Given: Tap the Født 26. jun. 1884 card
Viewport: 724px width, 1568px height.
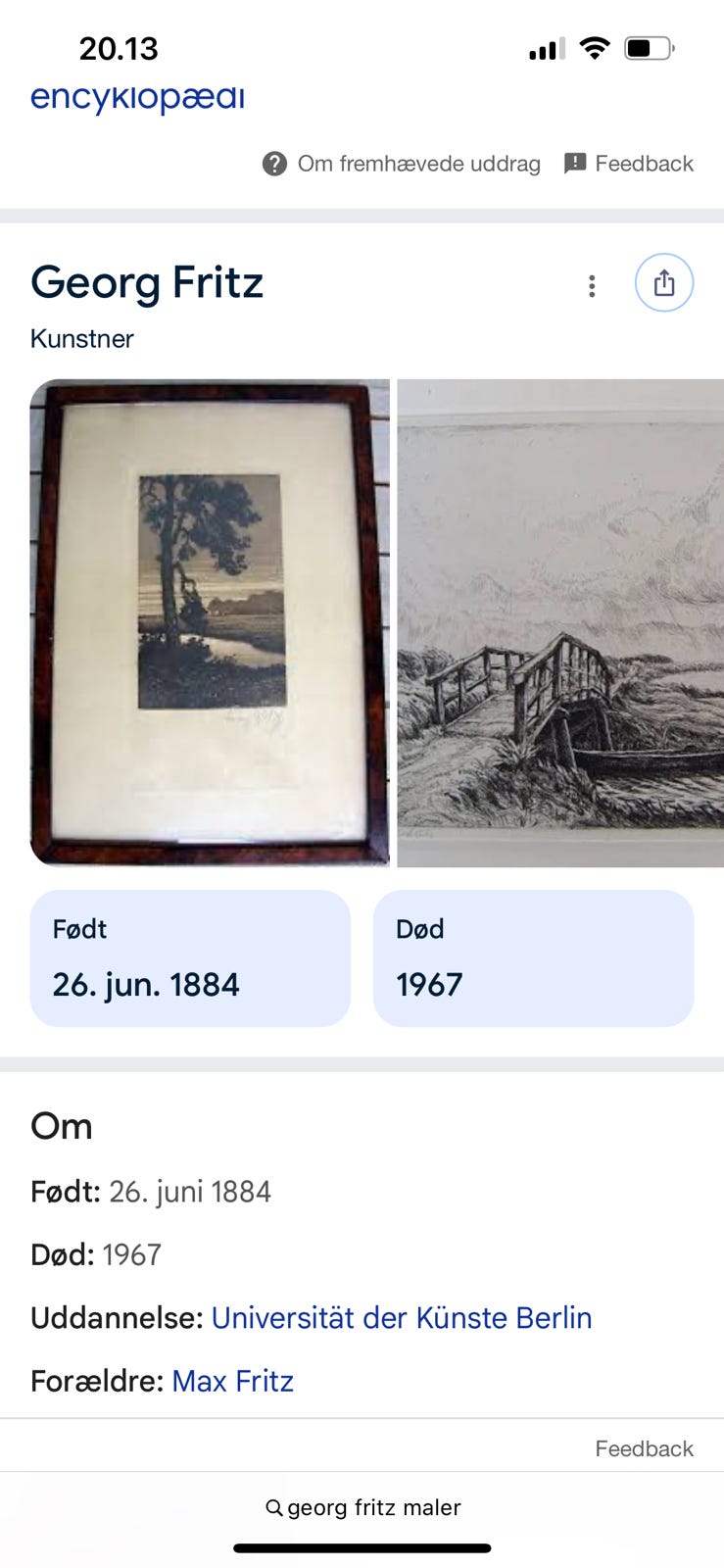Looking at the screenshot, I should [190, 957].
